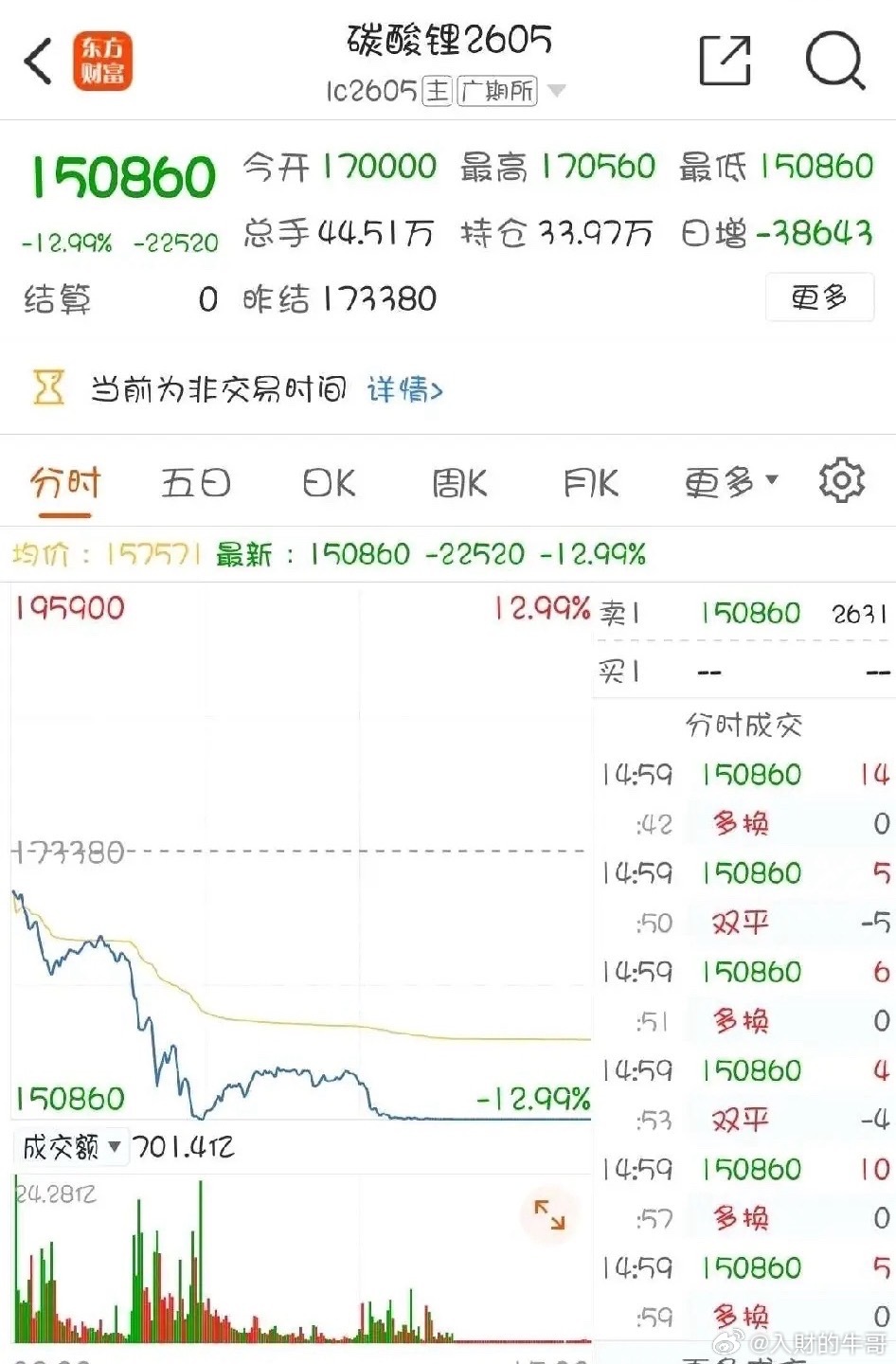
Task: Tap the Eastmoney logo next to back arrow
Action: tap(104, 62)
